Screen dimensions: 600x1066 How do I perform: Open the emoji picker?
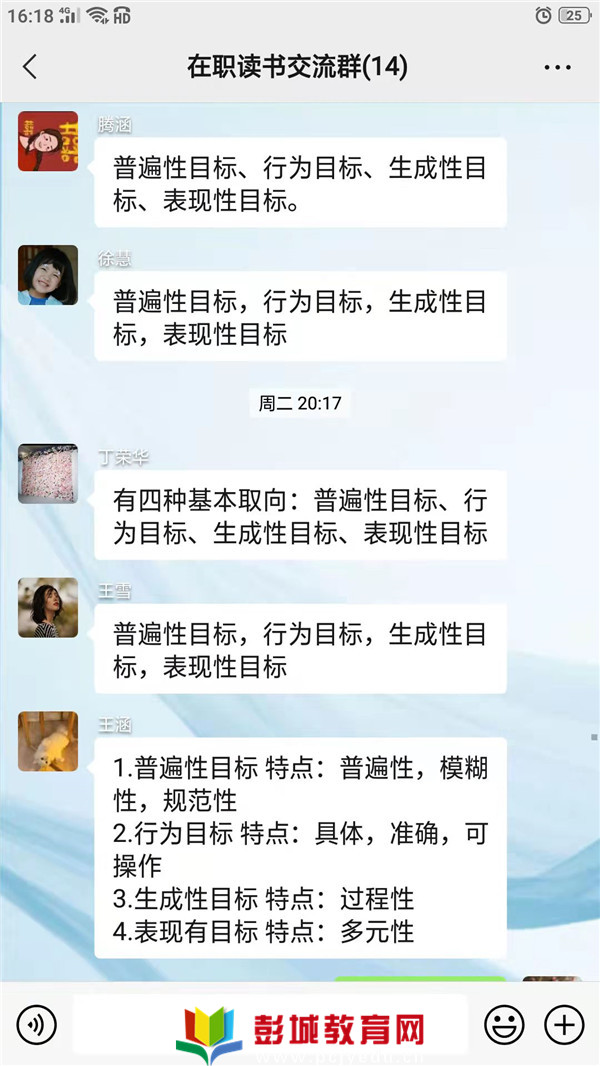pyautogui.click(x=504, y=1025)
